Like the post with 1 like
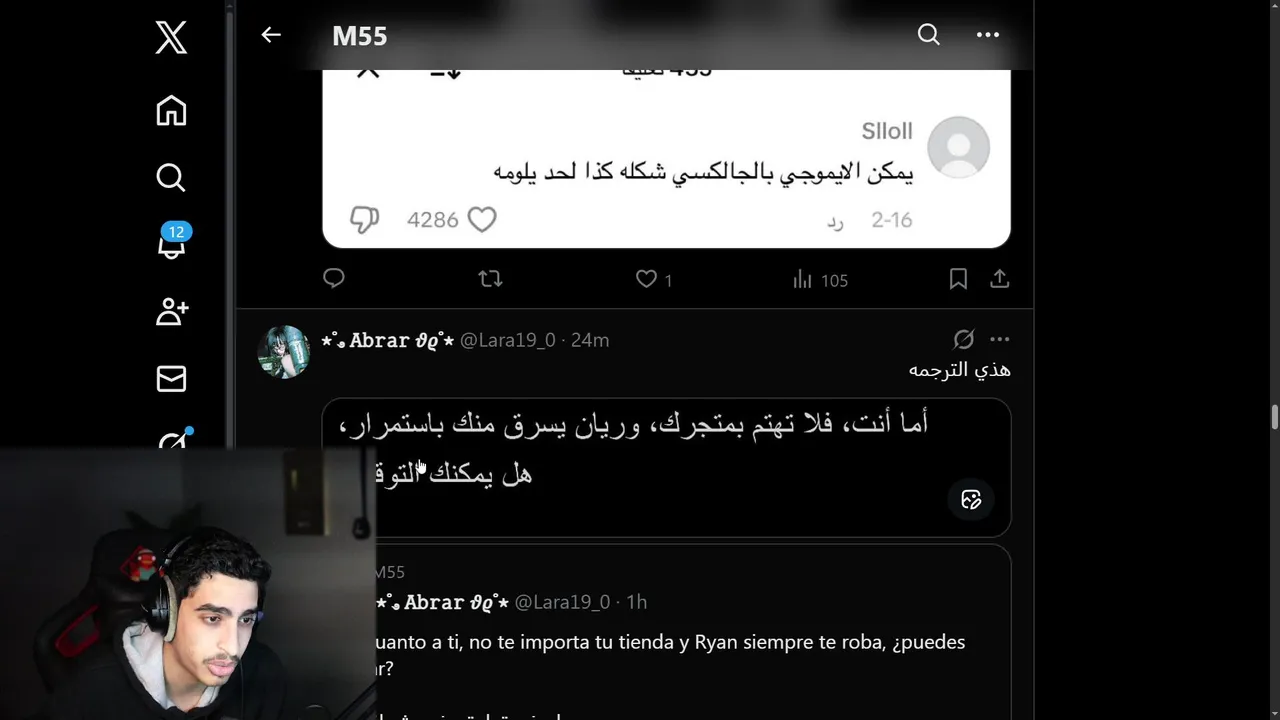The width and height of the screenshot is (1280, 720). pyautogui.click(x=647, y=279)
